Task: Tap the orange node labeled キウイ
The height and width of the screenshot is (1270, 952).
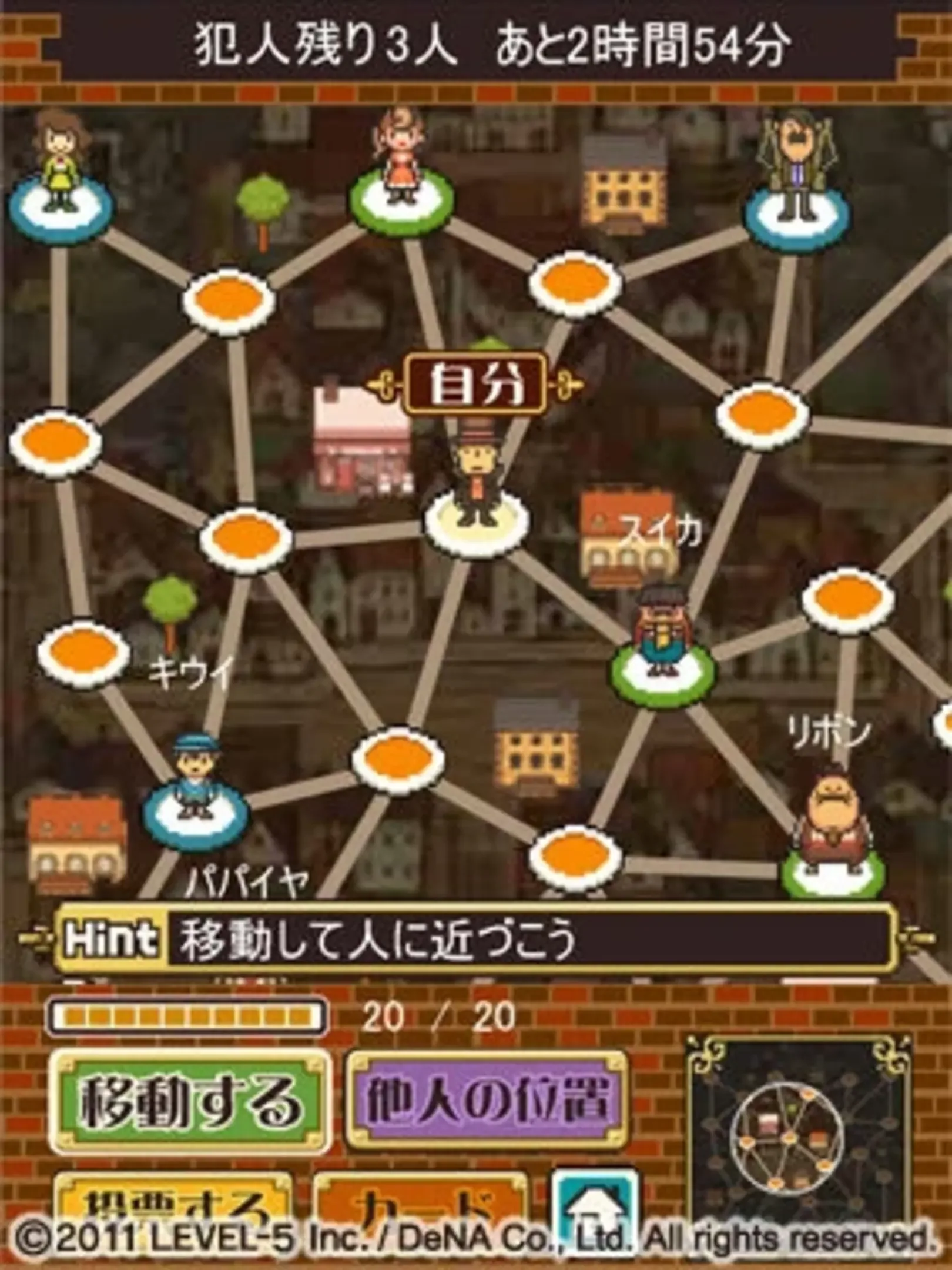Action: pos(84,651)
